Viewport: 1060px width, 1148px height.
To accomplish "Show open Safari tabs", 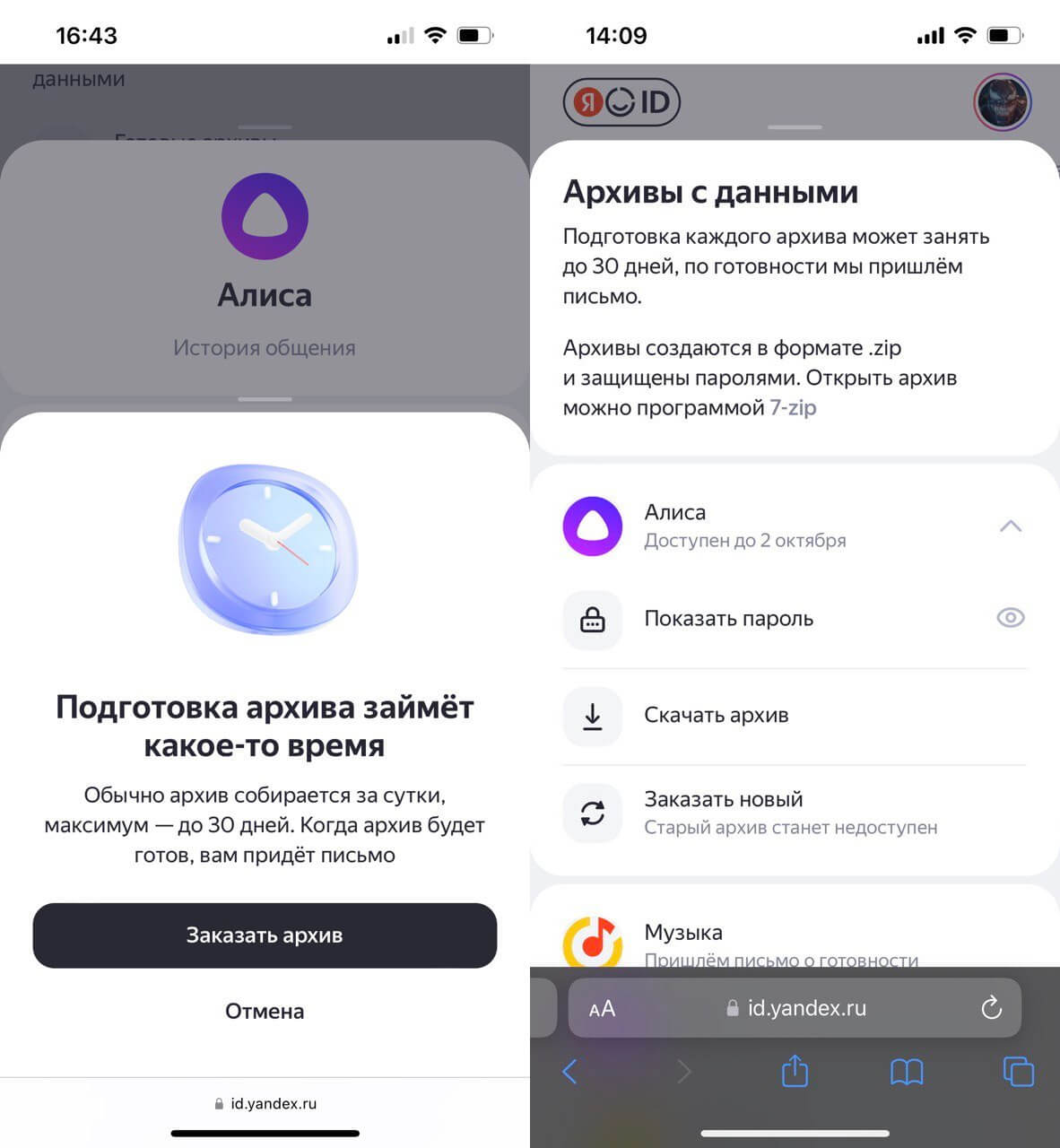I will pyautogui.click(x=1018, y=1072).
